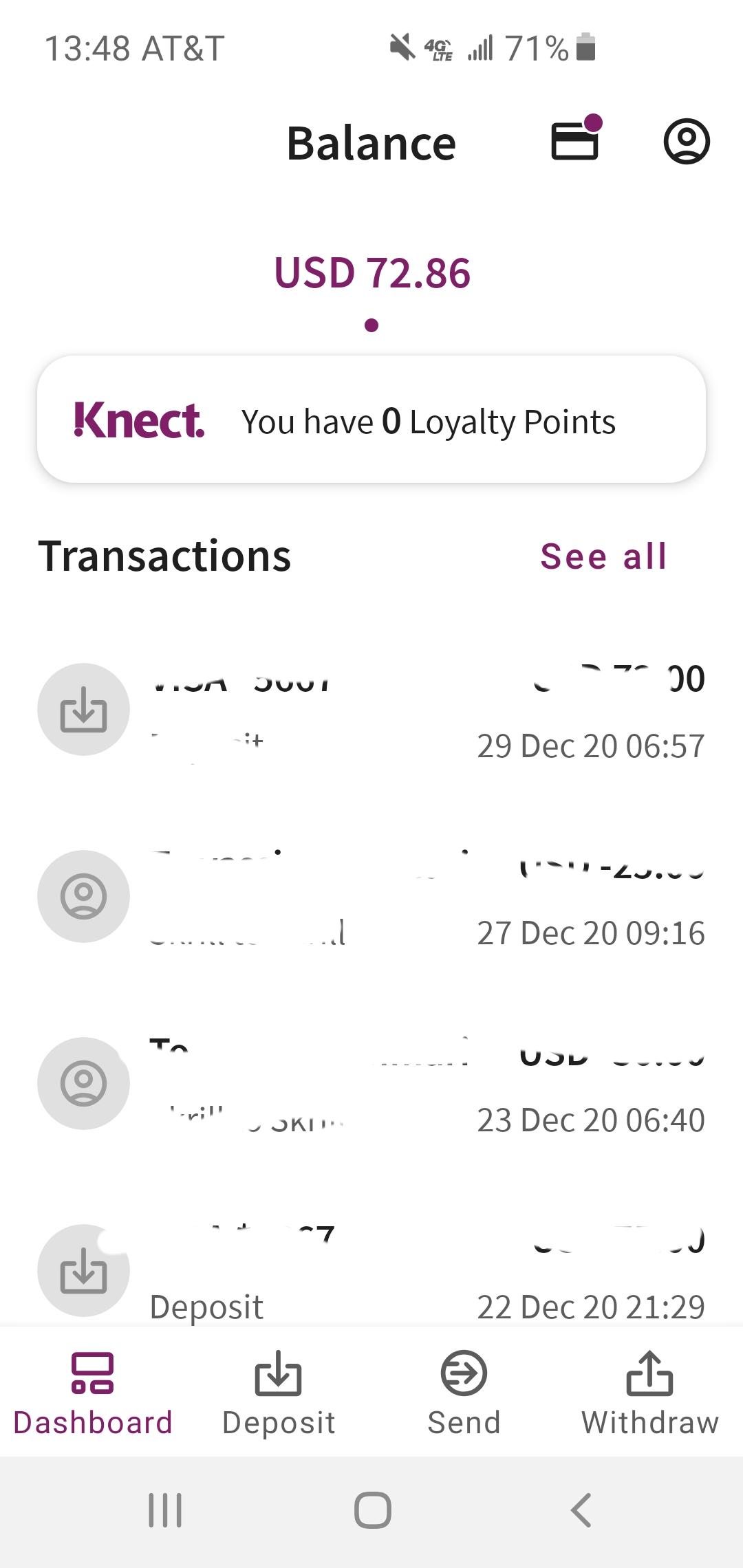743x1568 pixels.
Task: Tap the system back button
Action: tap(581, 1510)
